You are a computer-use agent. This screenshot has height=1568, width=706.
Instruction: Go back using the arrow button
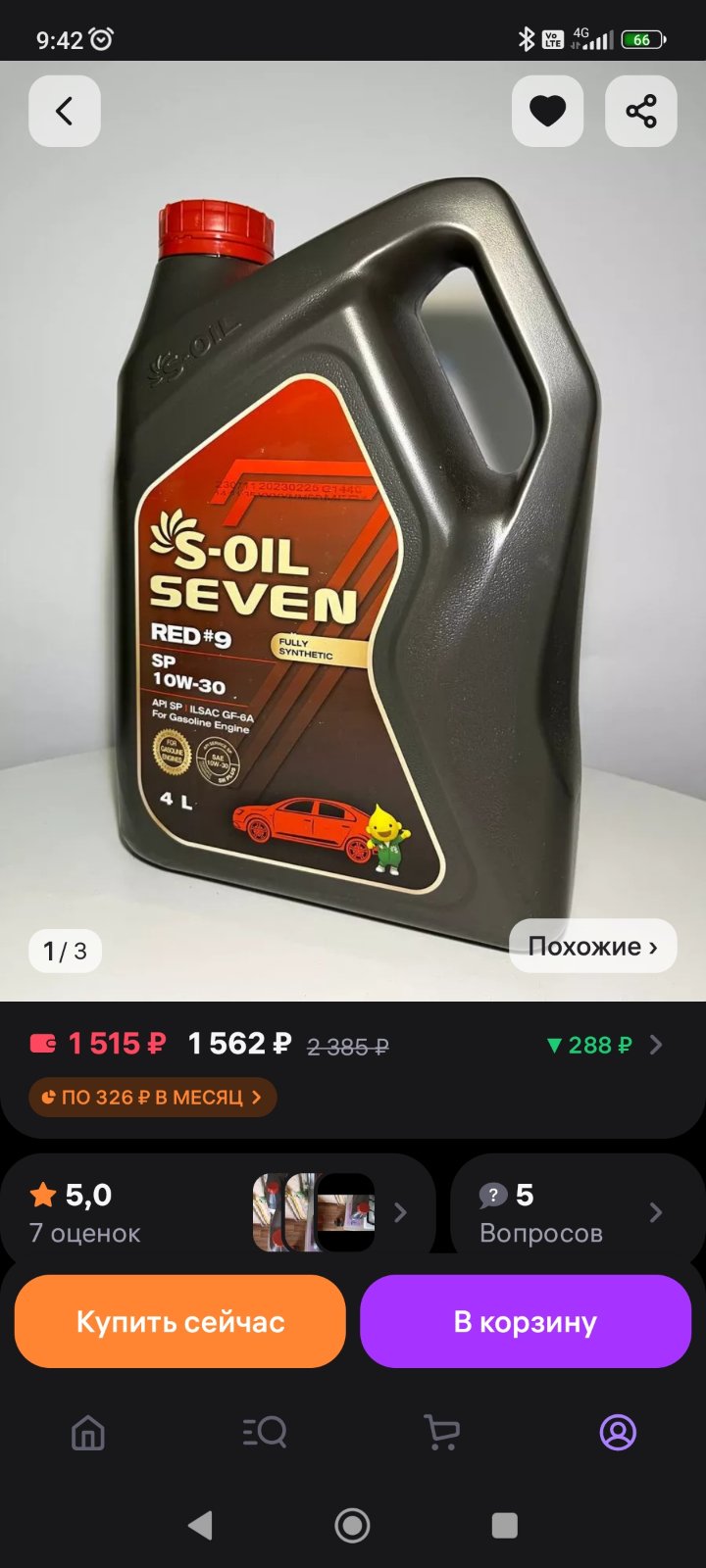click(x=65, y=112)
